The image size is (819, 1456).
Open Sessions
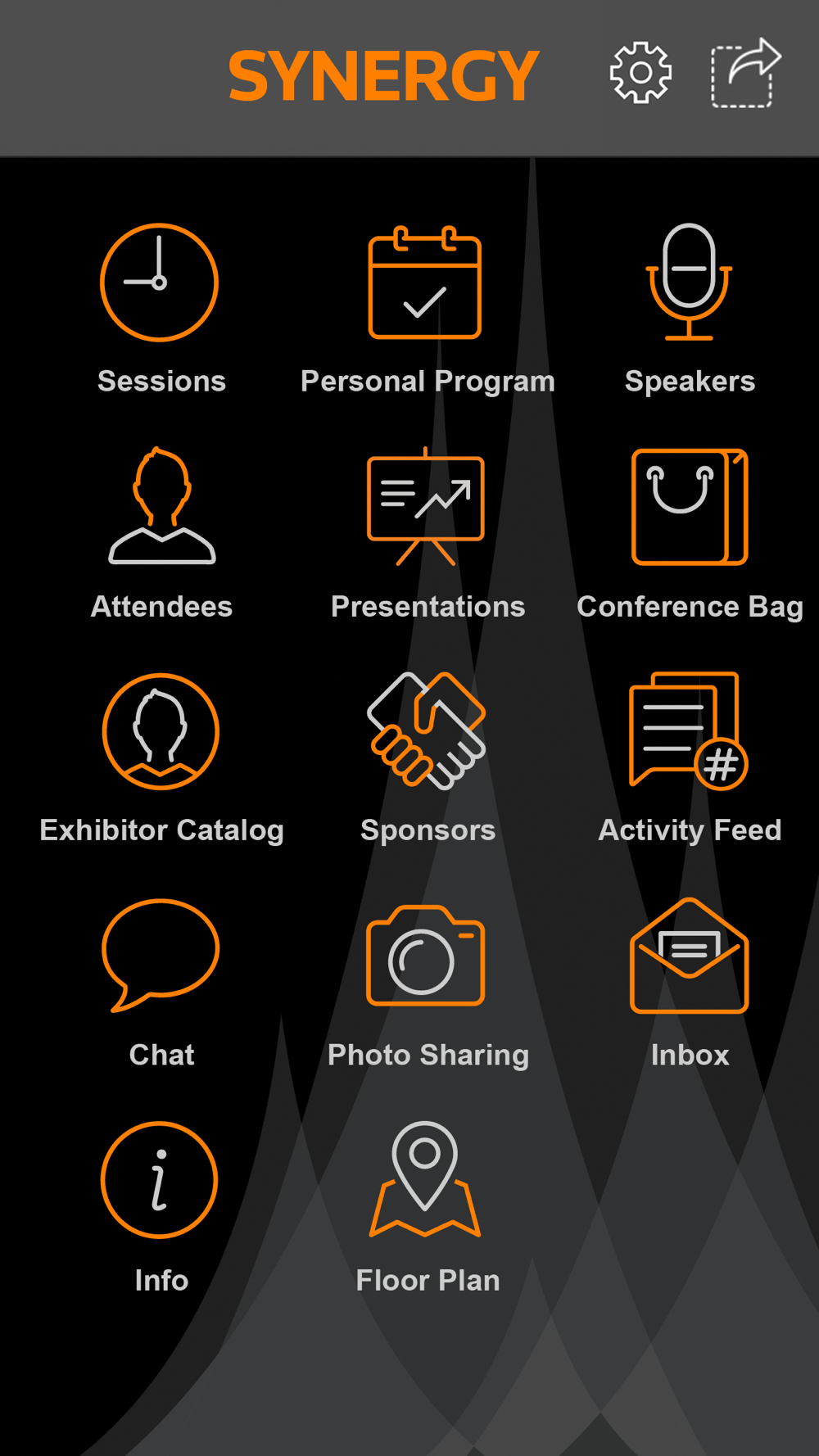pos(161,309)
